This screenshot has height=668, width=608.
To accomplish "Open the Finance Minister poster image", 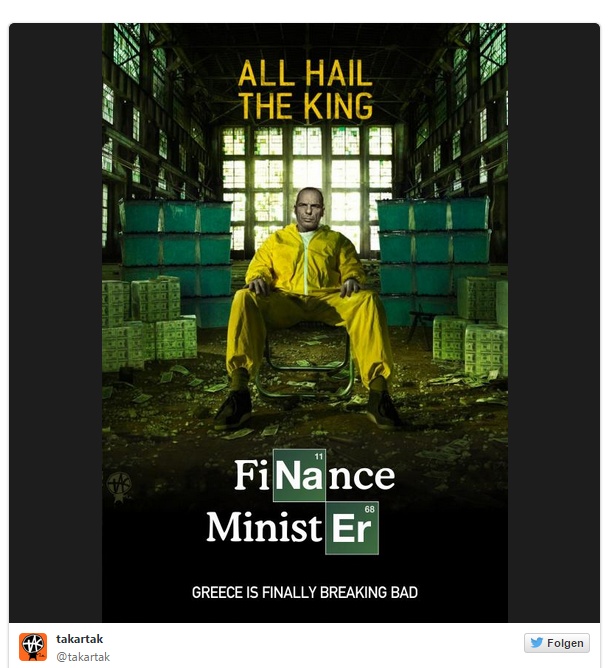I will coord(305,322).
